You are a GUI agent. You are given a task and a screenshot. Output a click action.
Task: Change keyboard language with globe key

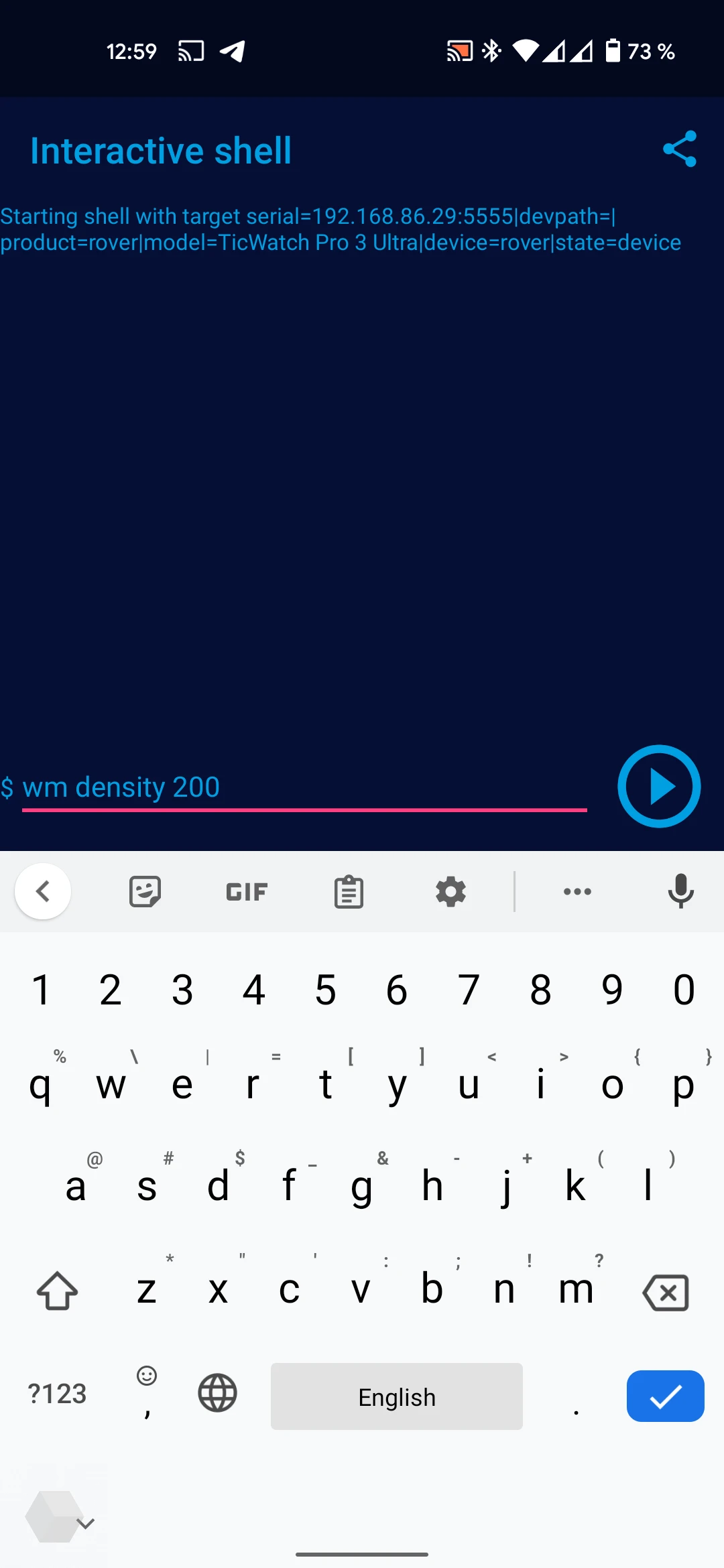click(x=217, y=1393)
